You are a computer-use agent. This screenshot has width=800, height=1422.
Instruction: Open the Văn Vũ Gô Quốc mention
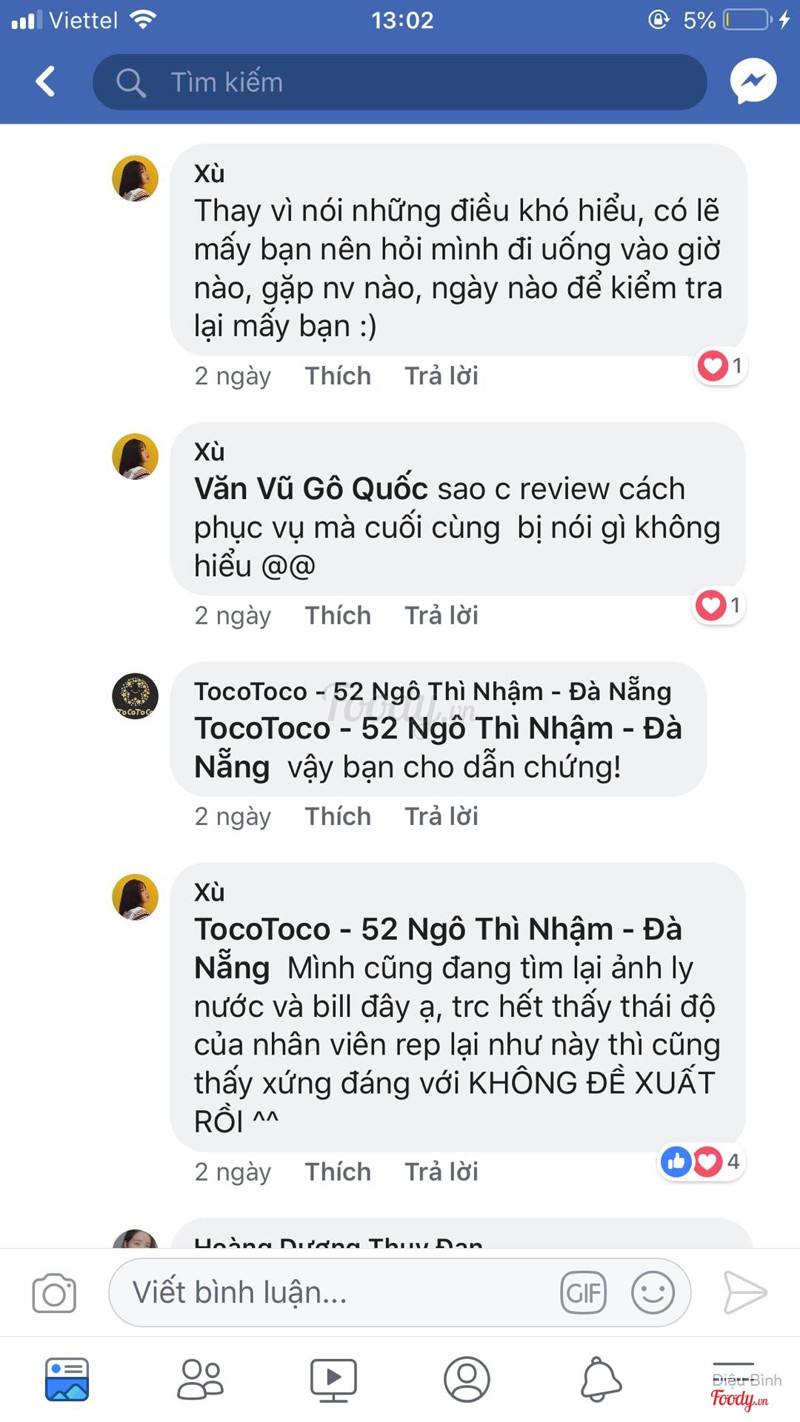click(x=310, y=489)
